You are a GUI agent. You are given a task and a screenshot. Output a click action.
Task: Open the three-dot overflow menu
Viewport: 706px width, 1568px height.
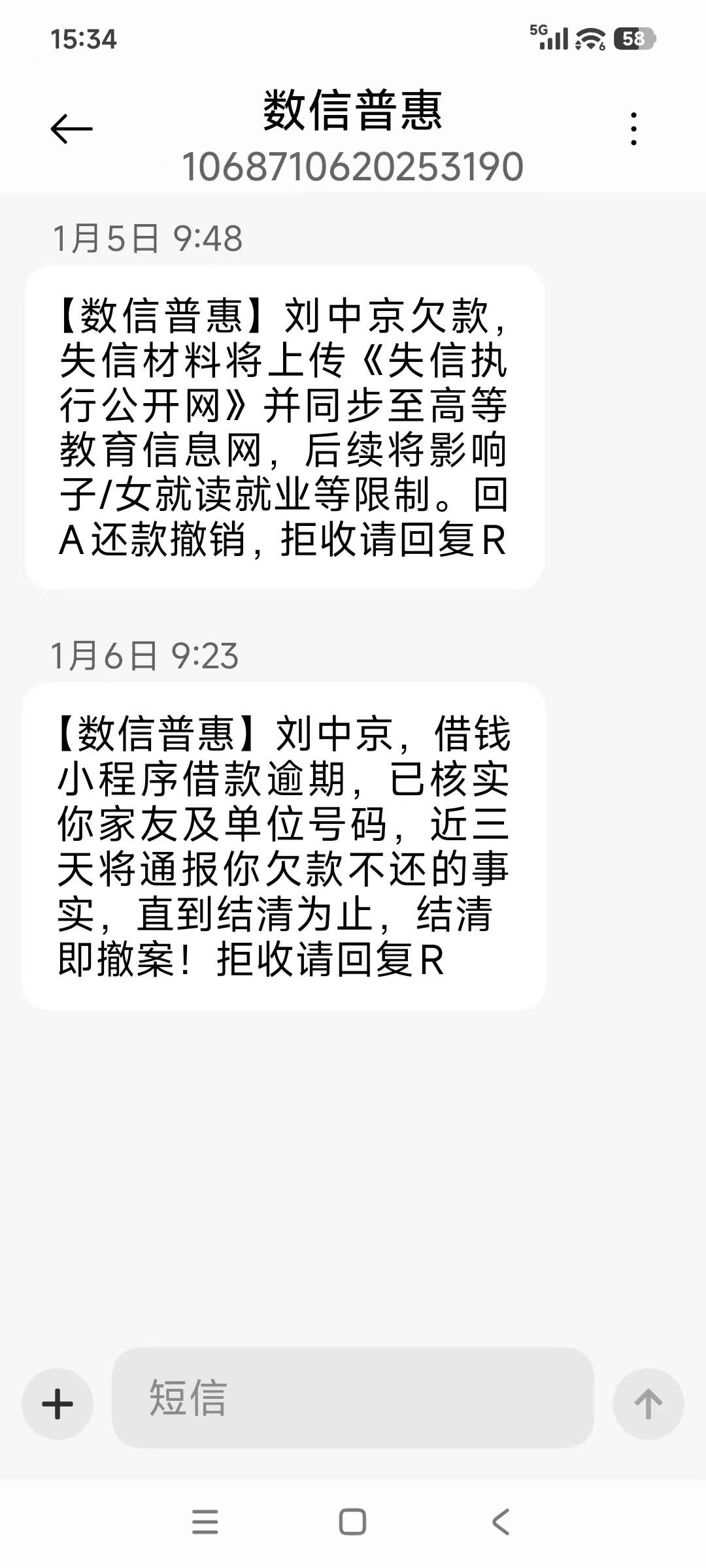pos(633,129)
